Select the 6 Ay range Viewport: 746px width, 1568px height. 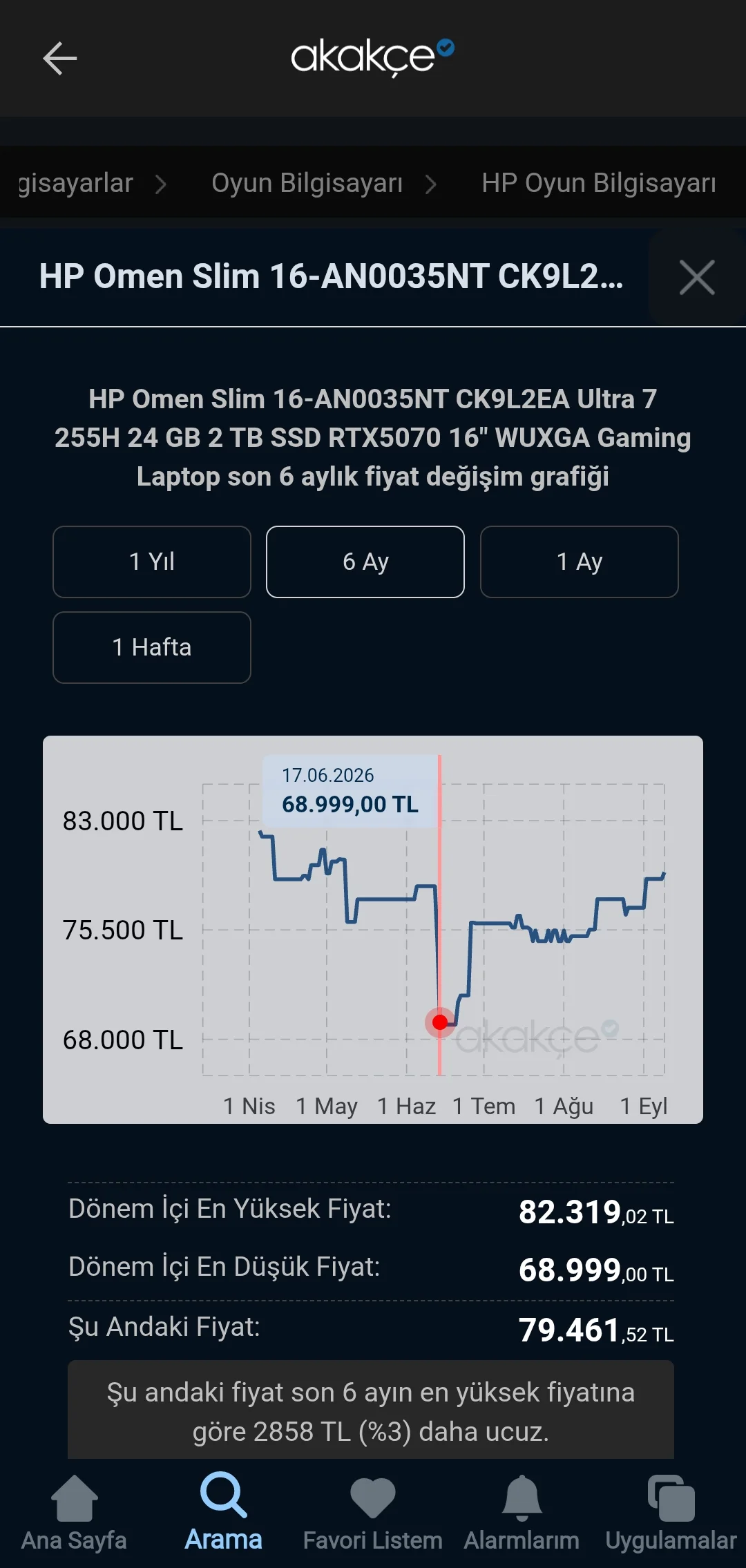pos(365,562)
